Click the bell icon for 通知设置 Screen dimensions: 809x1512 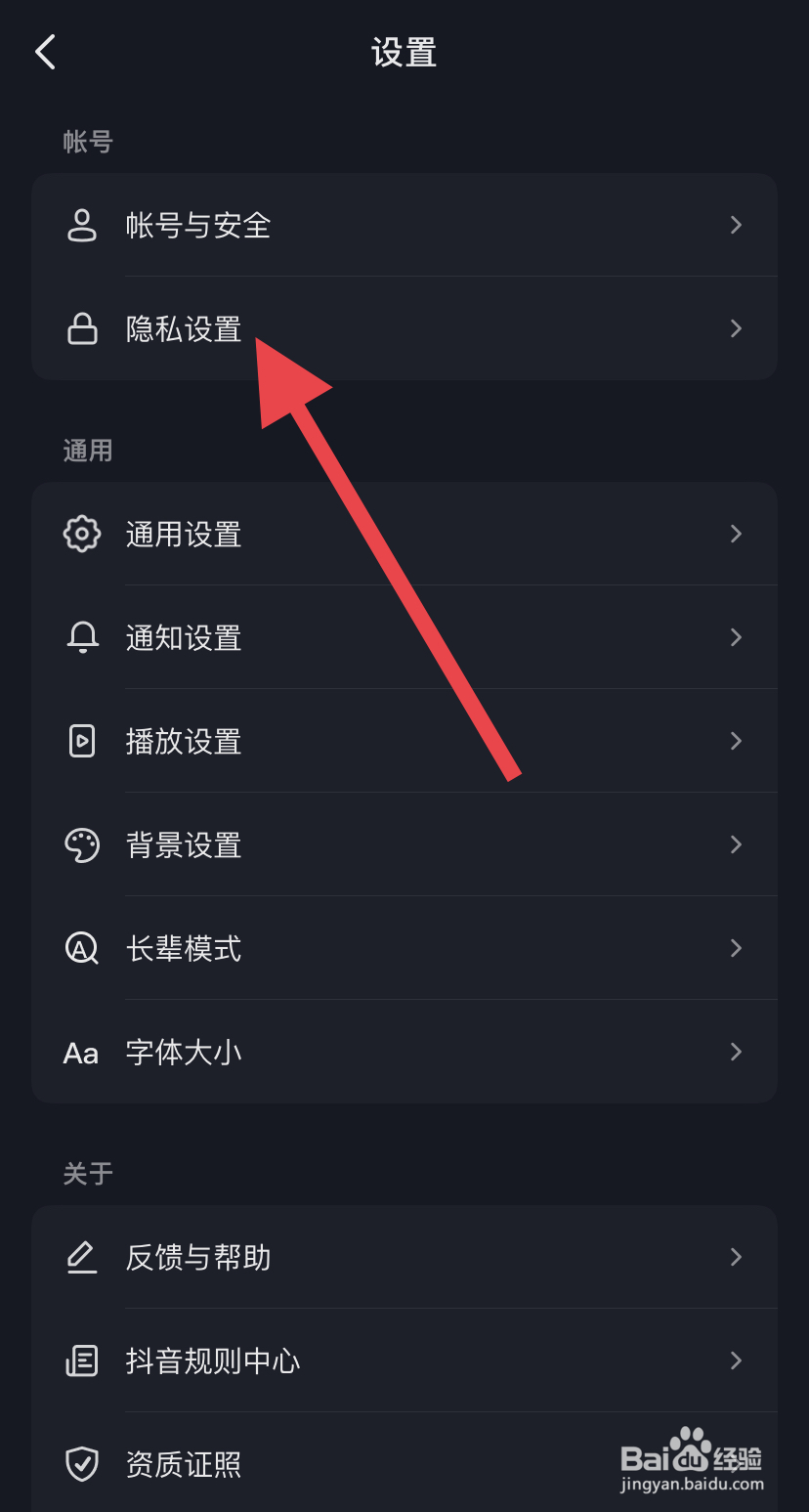tap(82, 637)
